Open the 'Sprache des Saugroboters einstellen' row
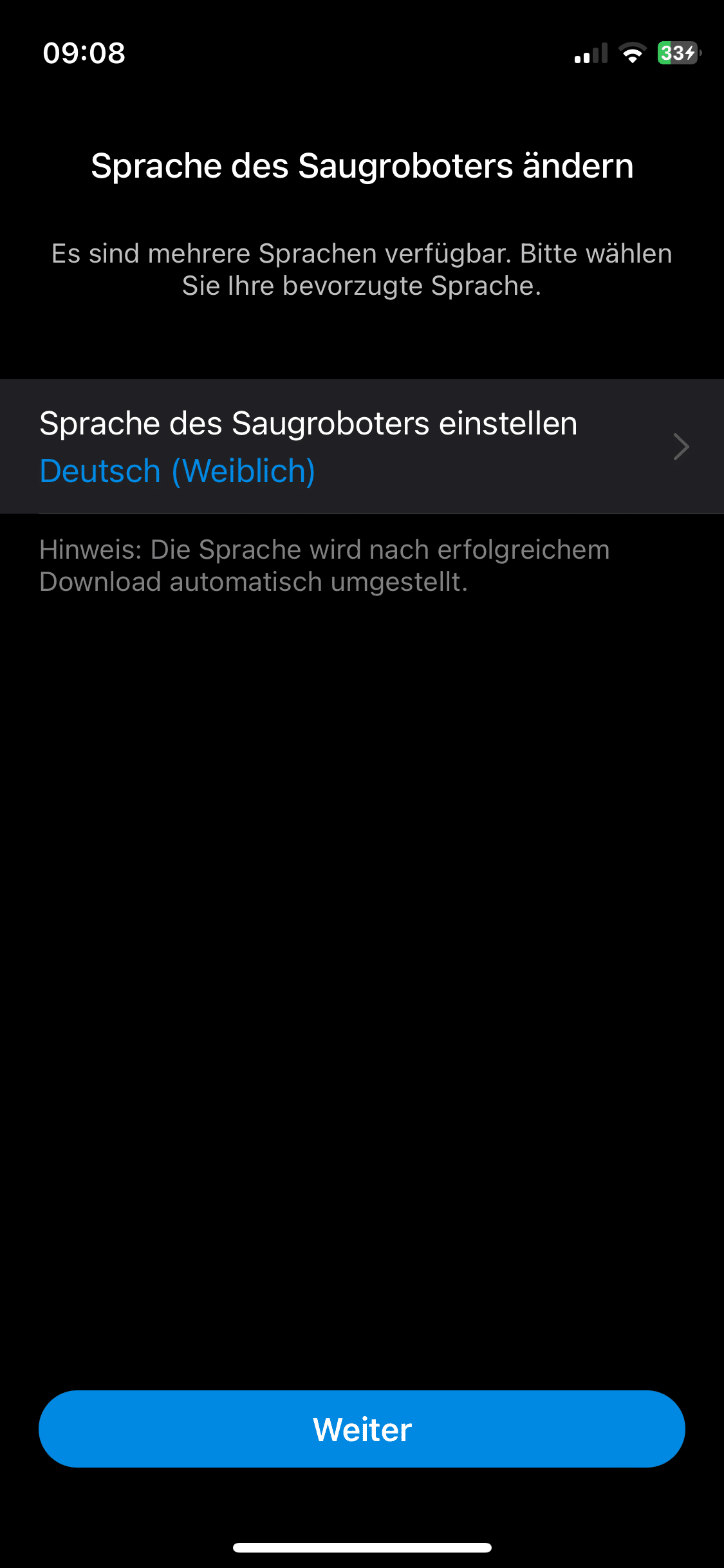Screen dimensions: 724x1568 coord(362,446)
